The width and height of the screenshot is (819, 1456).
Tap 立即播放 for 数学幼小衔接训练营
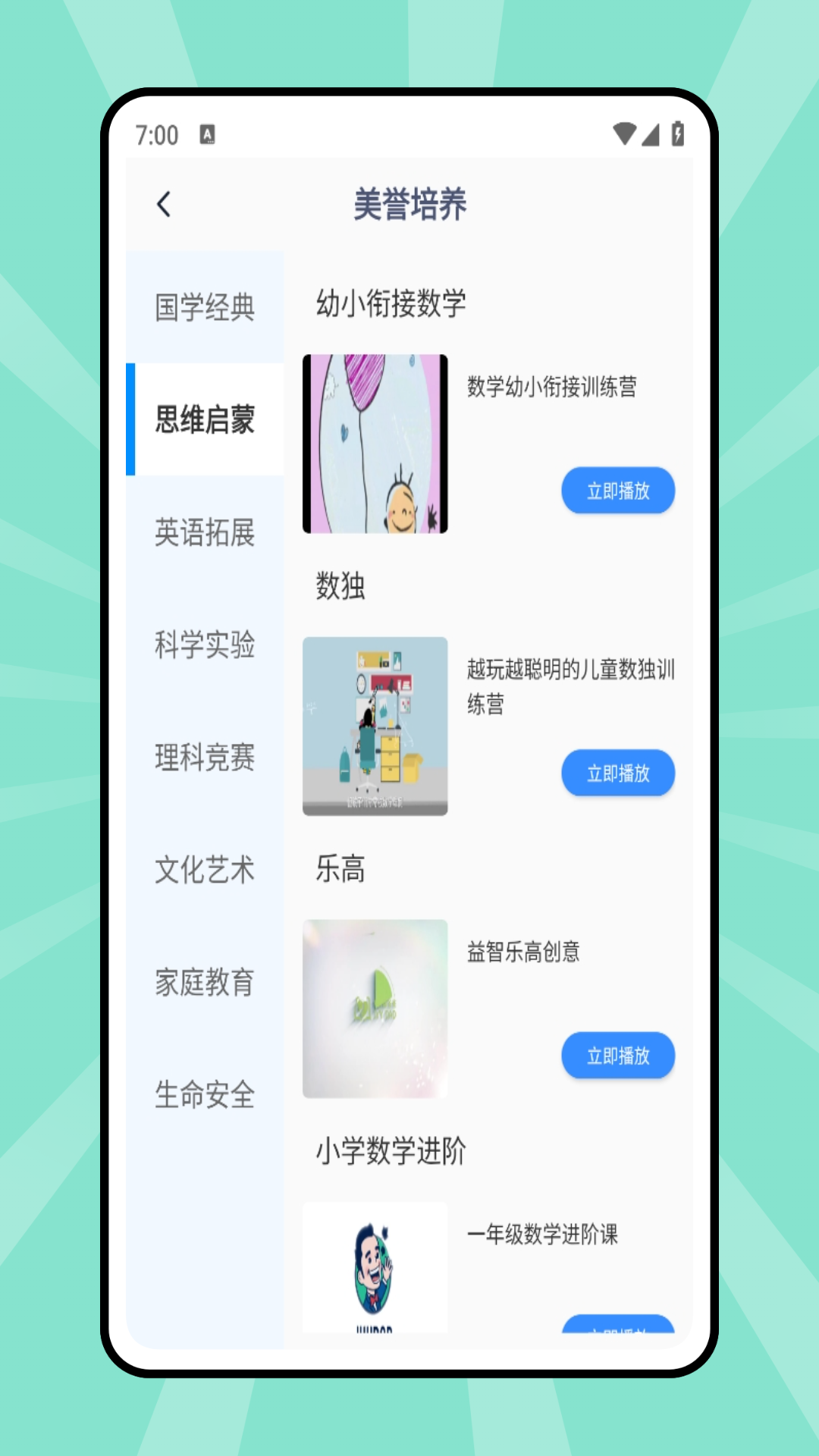[618, 491]
